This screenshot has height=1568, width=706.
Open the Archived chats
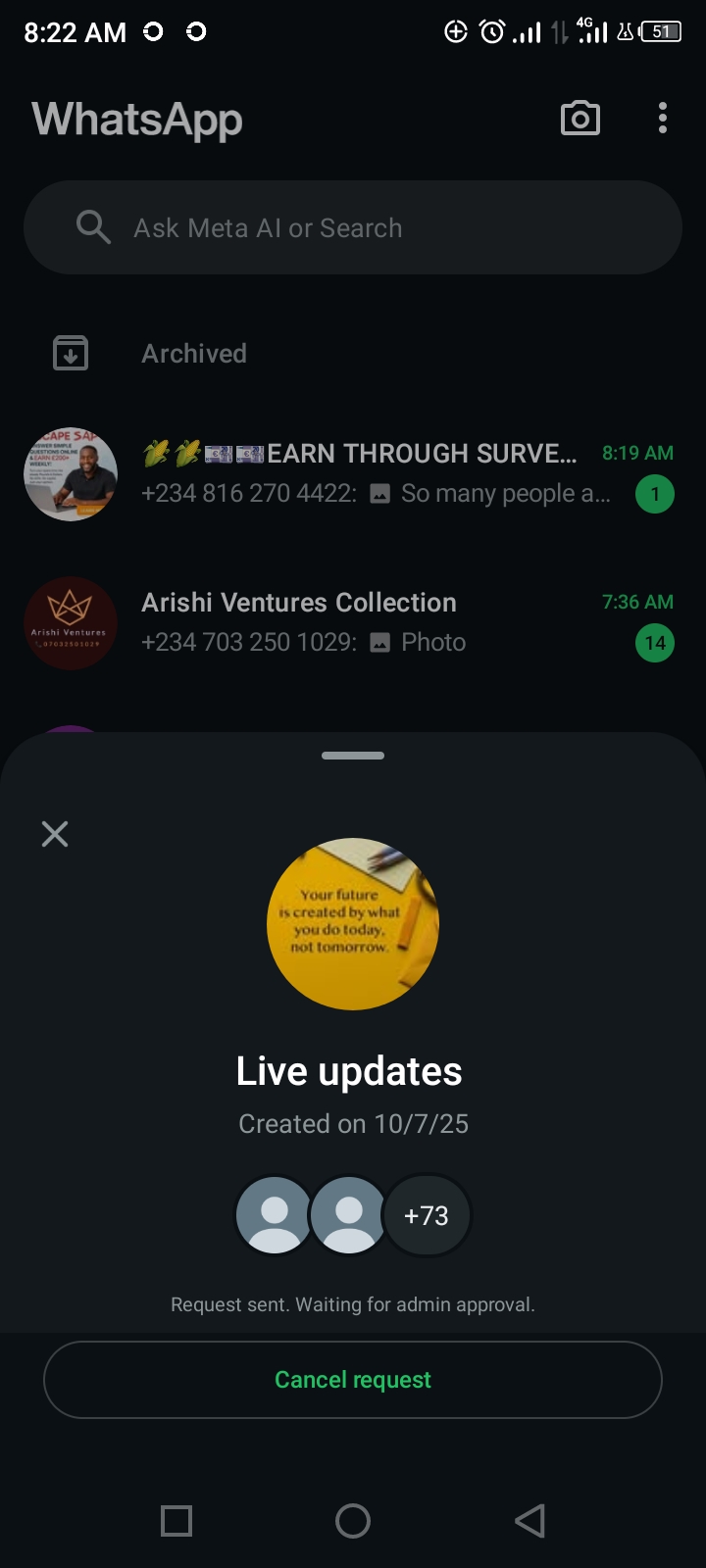(x=194, y=353)
